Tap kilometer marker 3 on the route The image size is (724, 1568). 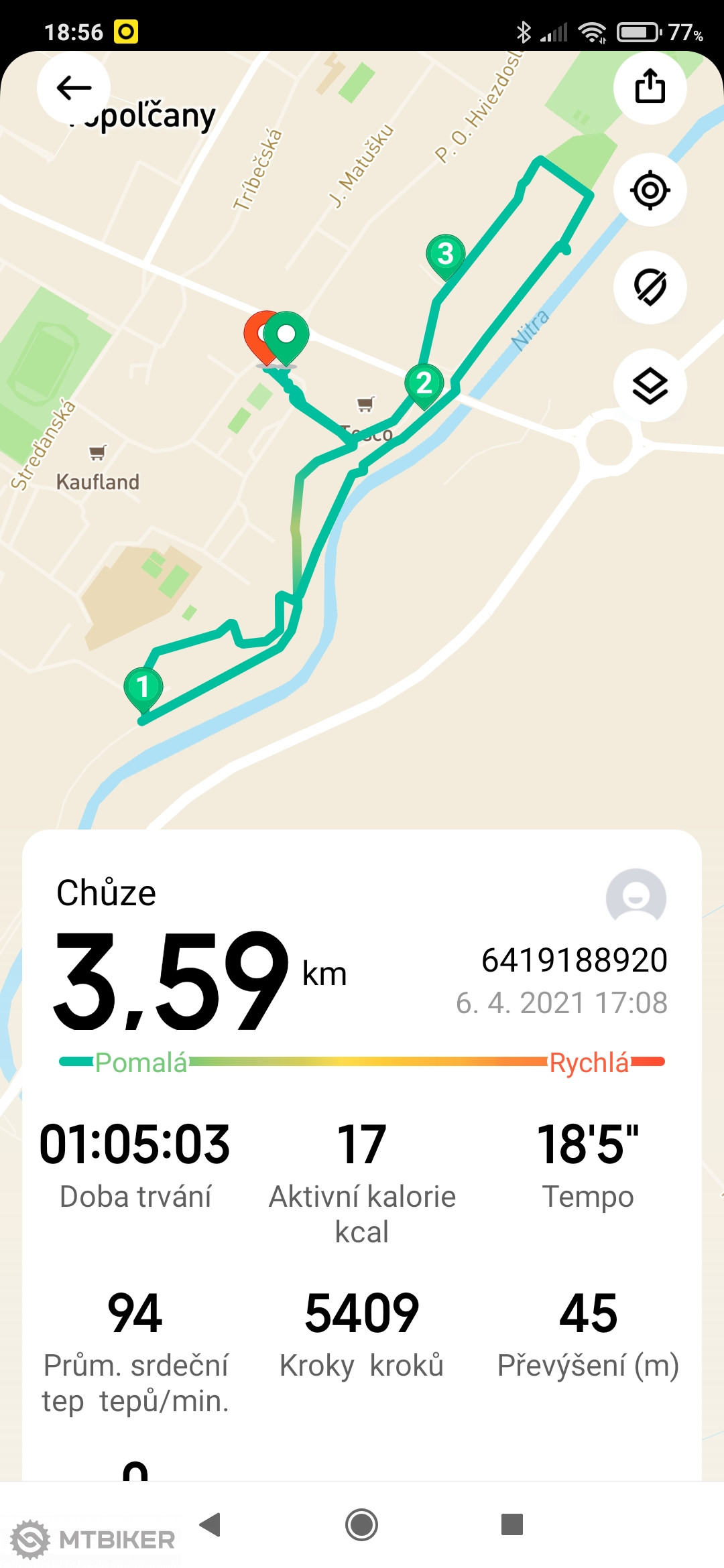coord(446,255)
